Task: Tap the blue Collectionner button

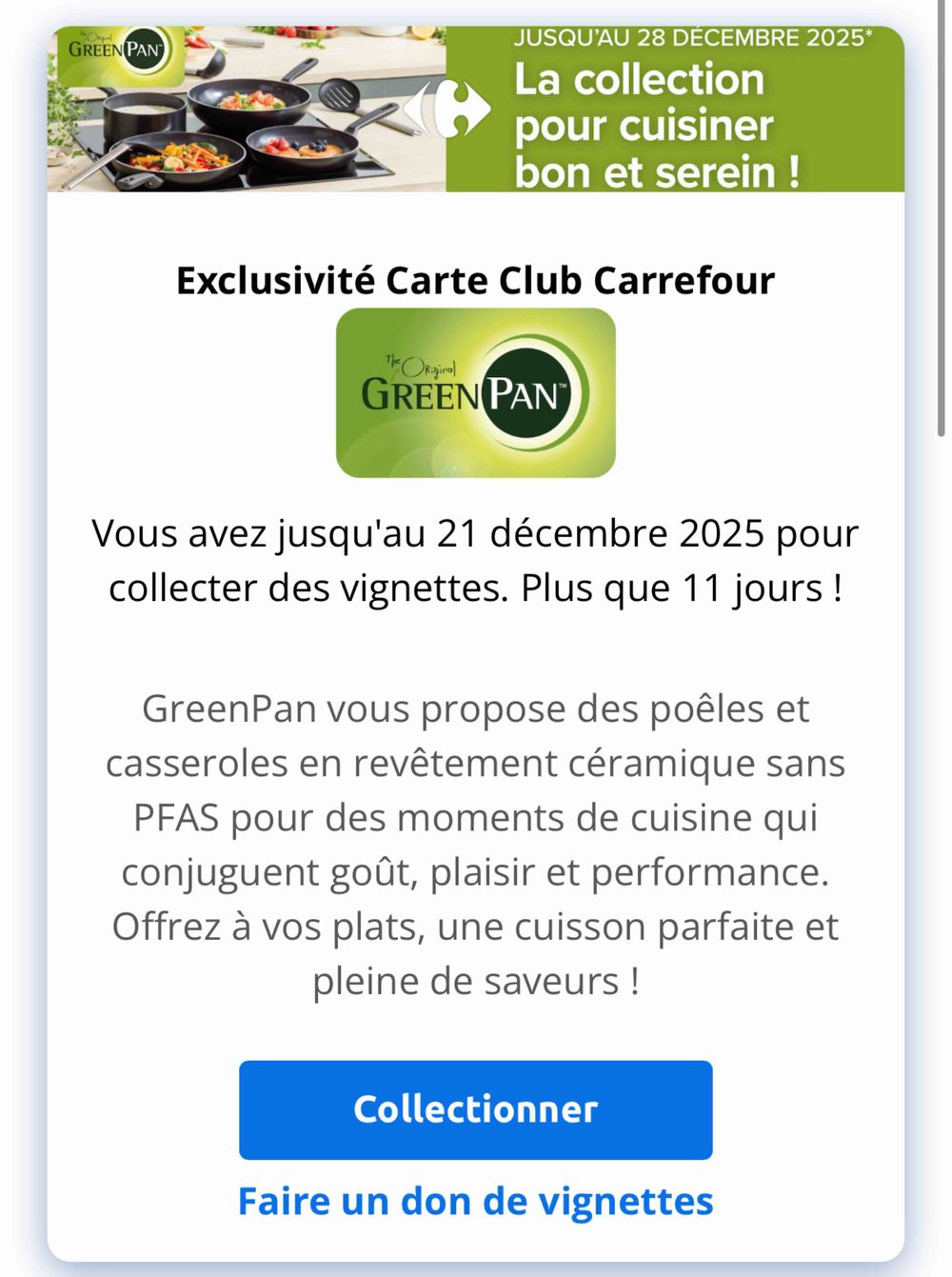Action: pyautogui.click(x=475, y=1109)
